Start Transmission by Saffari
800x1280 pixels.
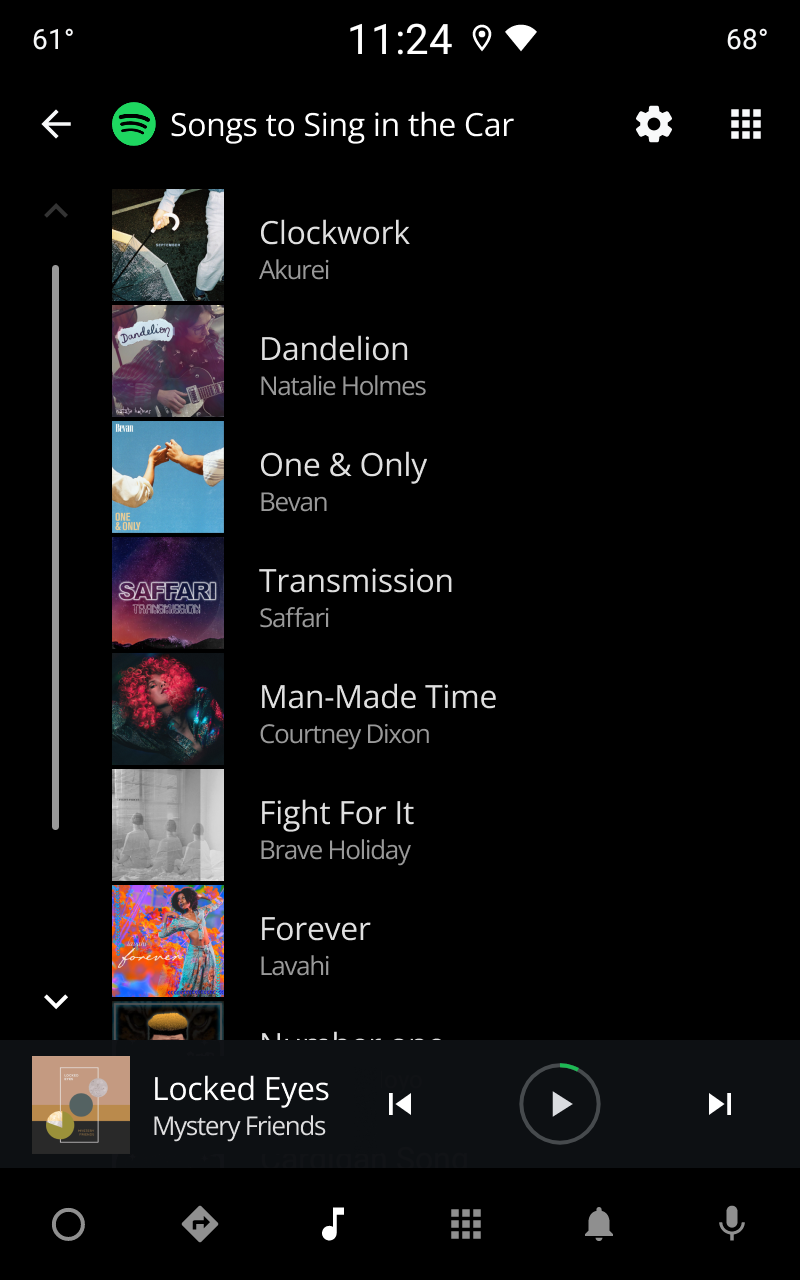coord(440,593)
